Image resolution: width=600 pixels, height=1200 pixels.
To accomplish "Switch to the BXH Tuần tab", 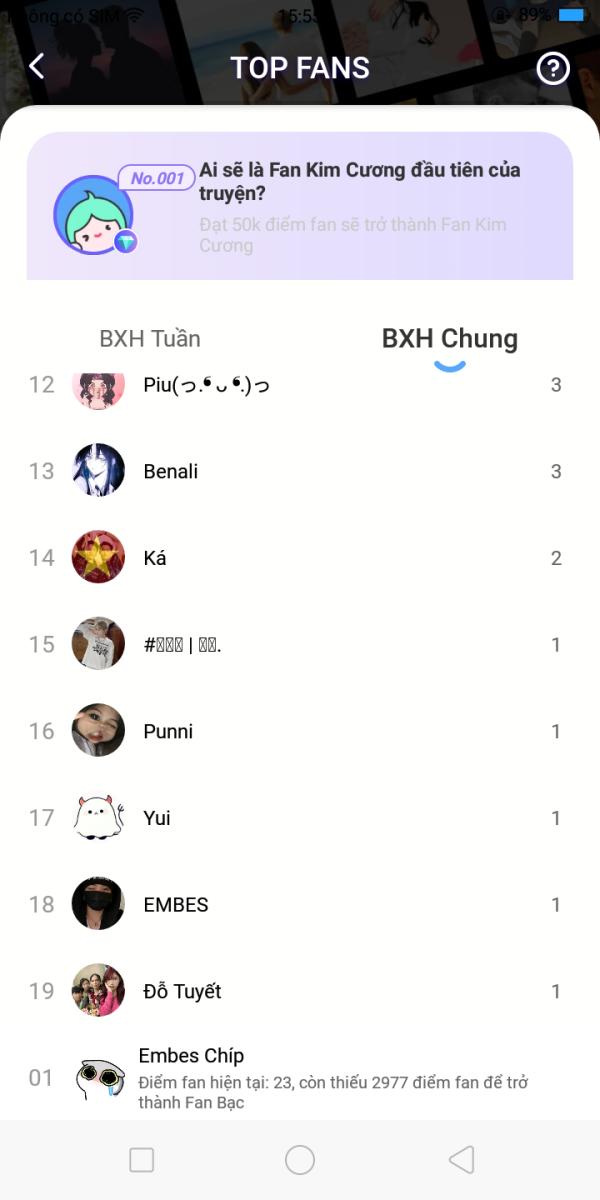I will point(150,339).
